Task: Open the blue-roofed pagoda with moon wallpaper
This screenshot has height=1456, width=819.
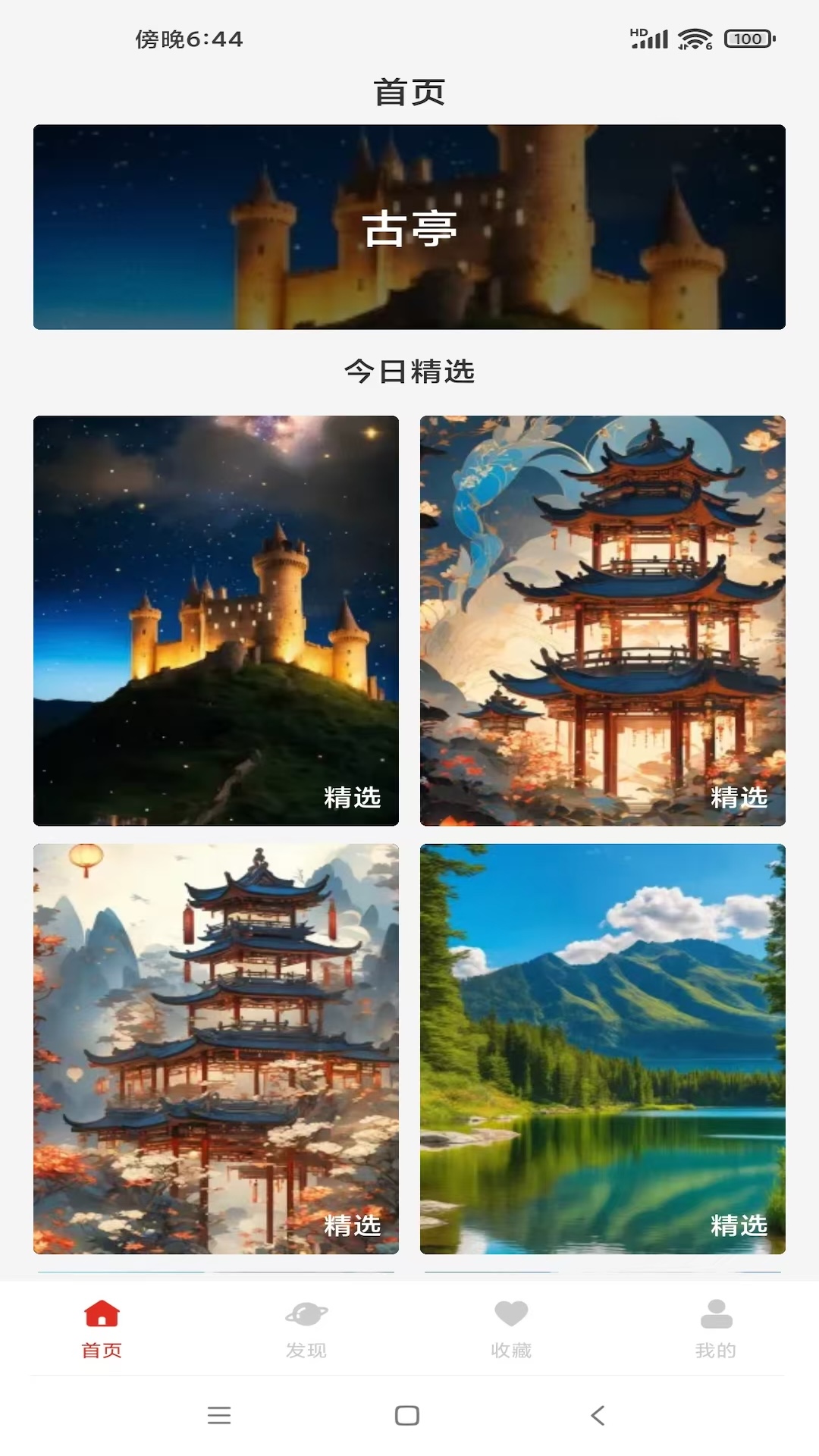Action: pyautogui.click(x=603, y=620)
